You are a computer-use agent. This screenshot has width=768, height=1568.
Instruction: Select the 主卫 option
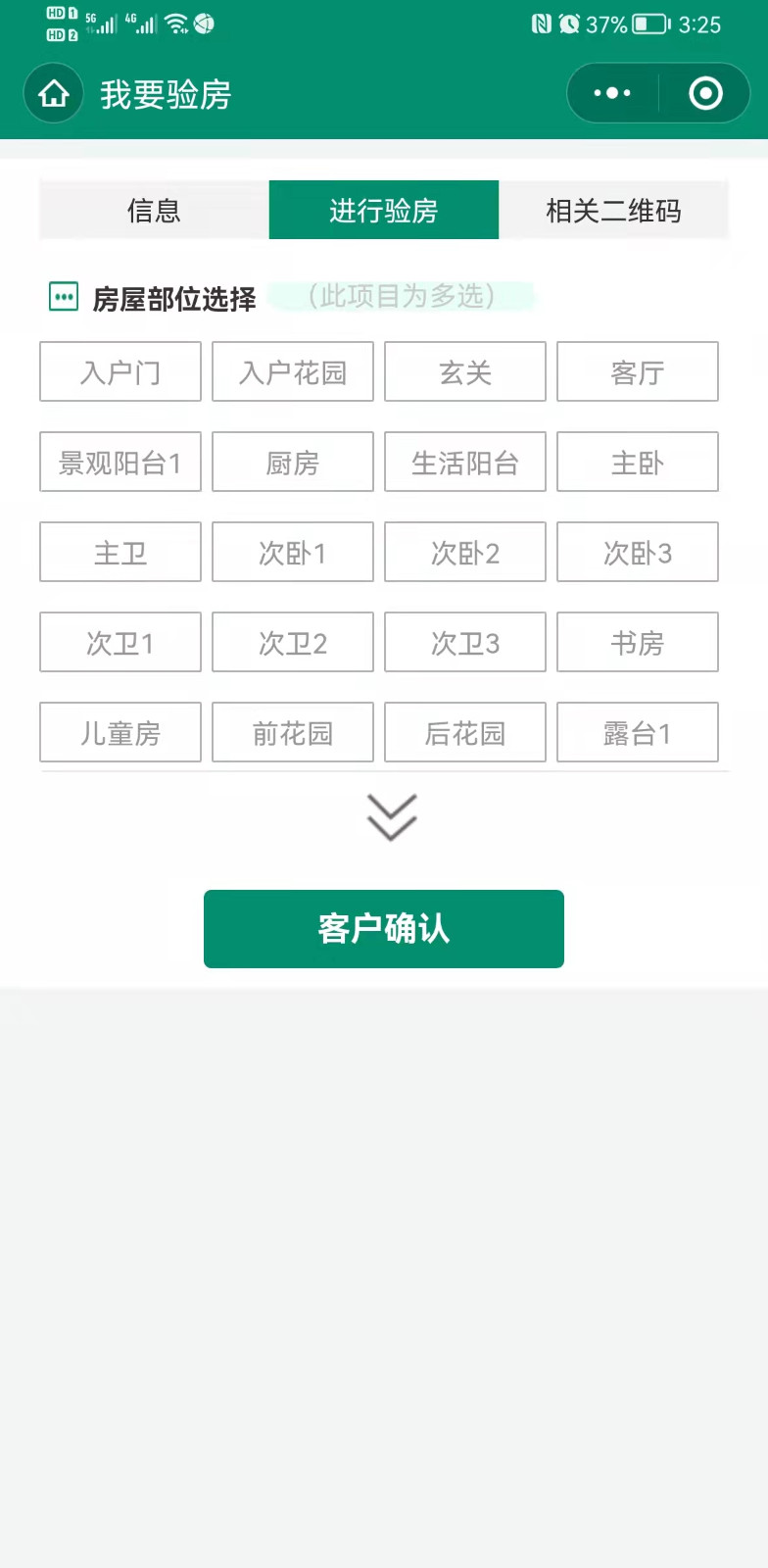(x=120, y=552)
